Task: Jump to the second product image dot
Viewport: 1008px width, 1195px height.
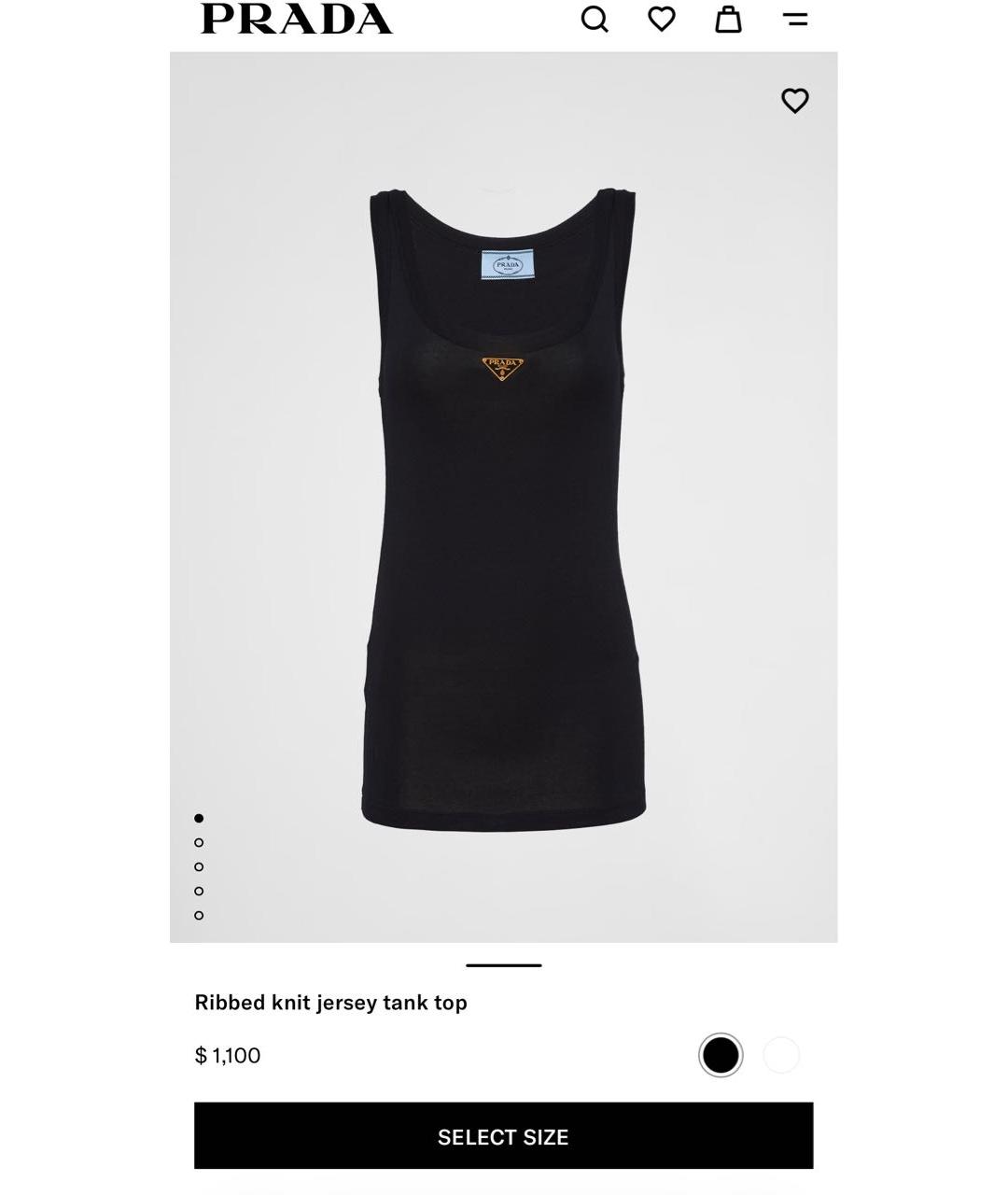Action: 199,842
